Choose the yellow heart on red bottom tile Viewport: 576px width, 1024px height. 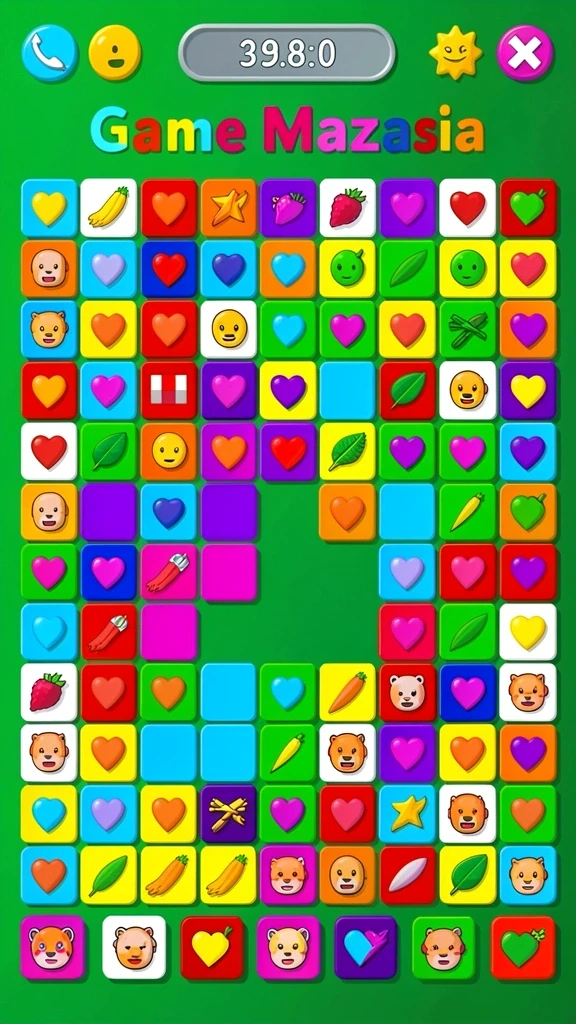212,948
